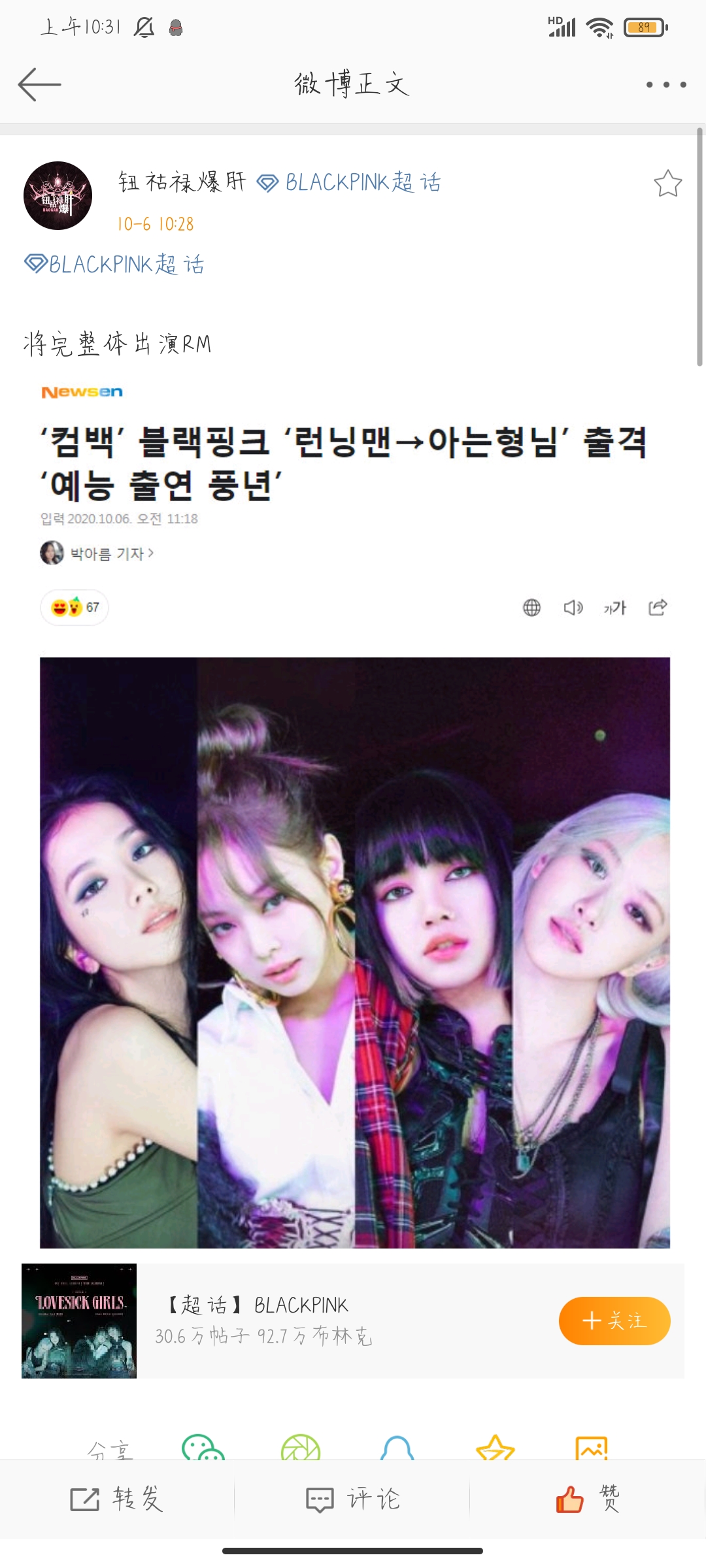706x1568 pixels.
Task: Go back from the Weibo post
Action: (x=39, y=84)
